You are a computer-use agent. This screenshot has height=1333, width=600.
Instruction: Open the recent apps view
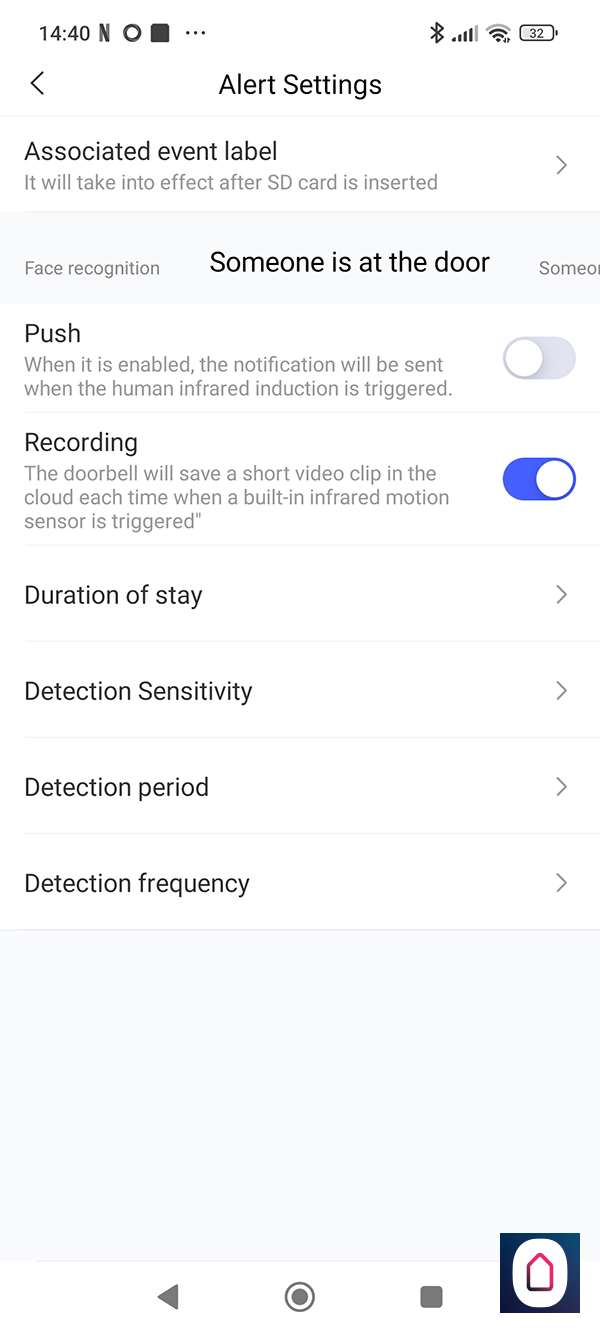tap(431, 1297)
